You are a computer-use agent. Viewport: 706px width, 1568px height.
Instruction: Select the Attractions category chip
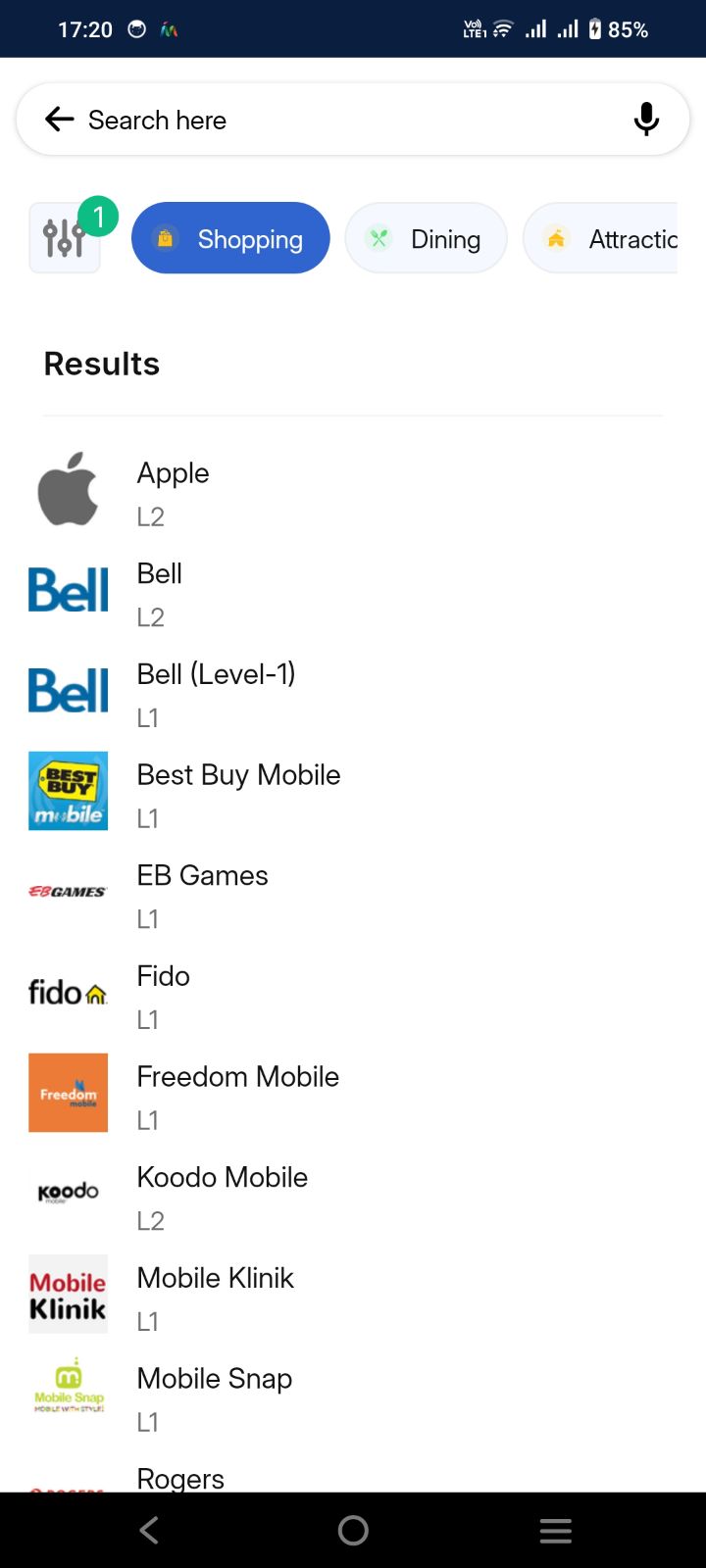(608, 238)
